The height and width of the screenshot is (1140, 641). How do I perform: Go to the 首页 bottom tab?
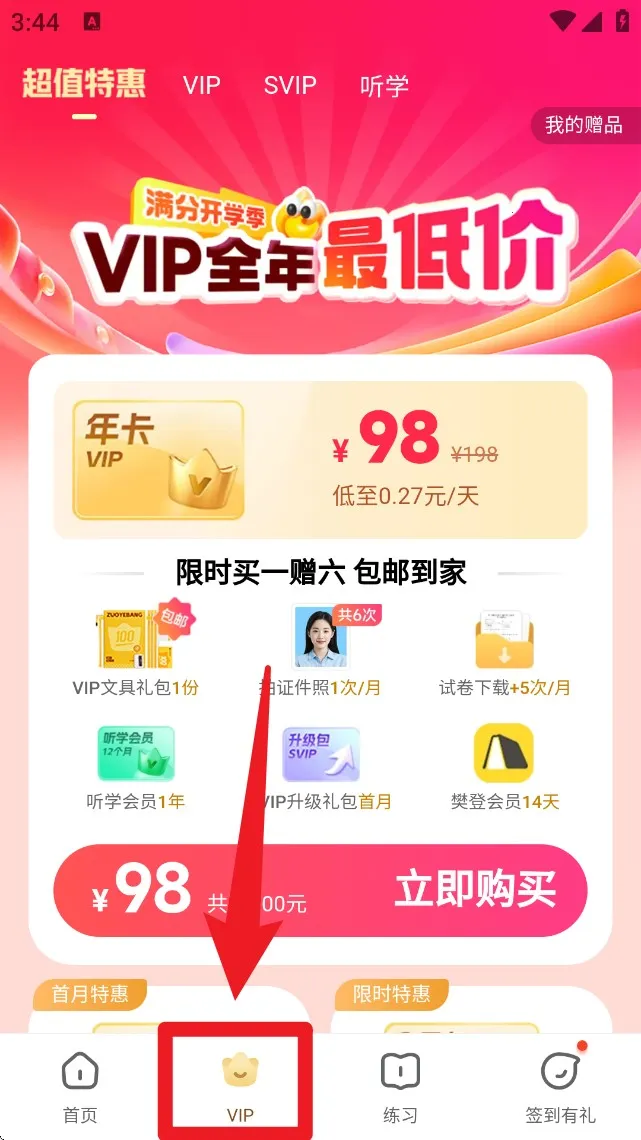(79, 1085)
